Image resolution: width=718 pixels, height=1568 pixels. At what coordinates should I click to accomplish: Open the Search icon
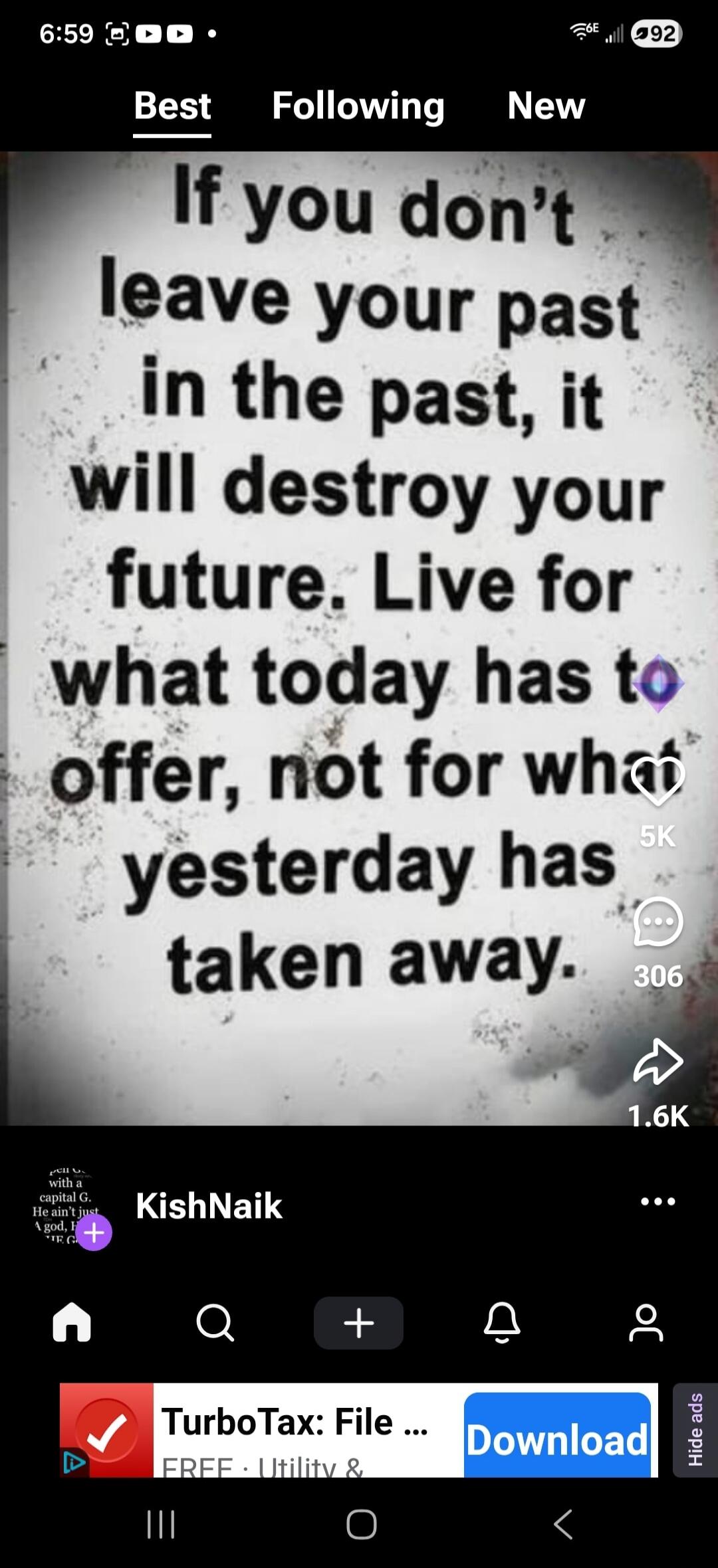215,1323
